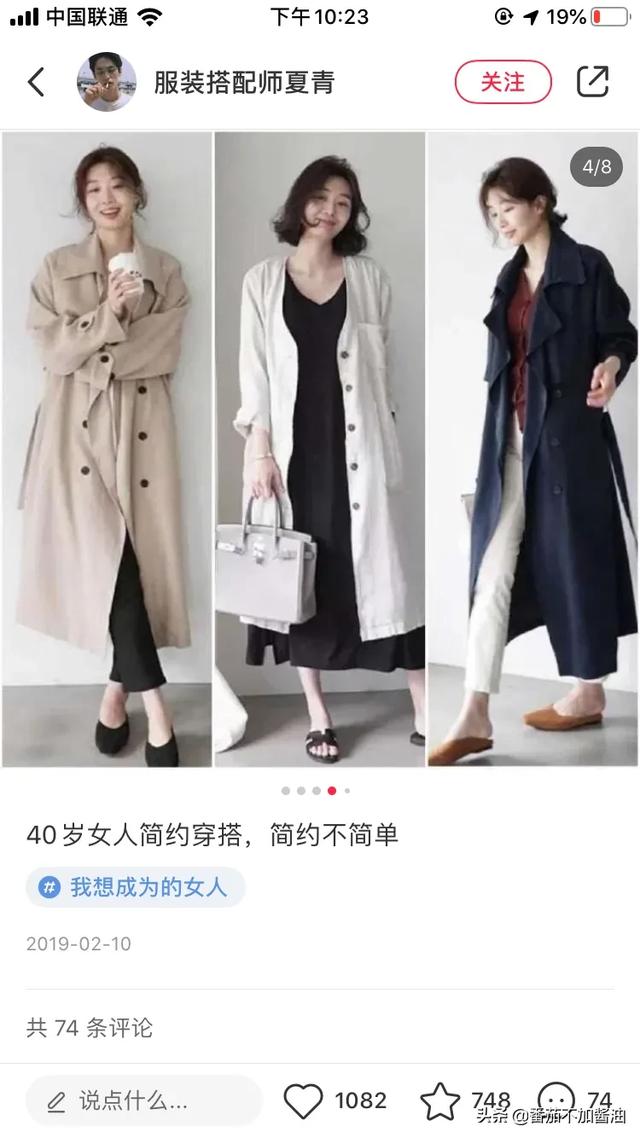This screenshot has height=1138, width=640.
Task: Save the post with the star icon
Action: click(x=440, y=1101)
